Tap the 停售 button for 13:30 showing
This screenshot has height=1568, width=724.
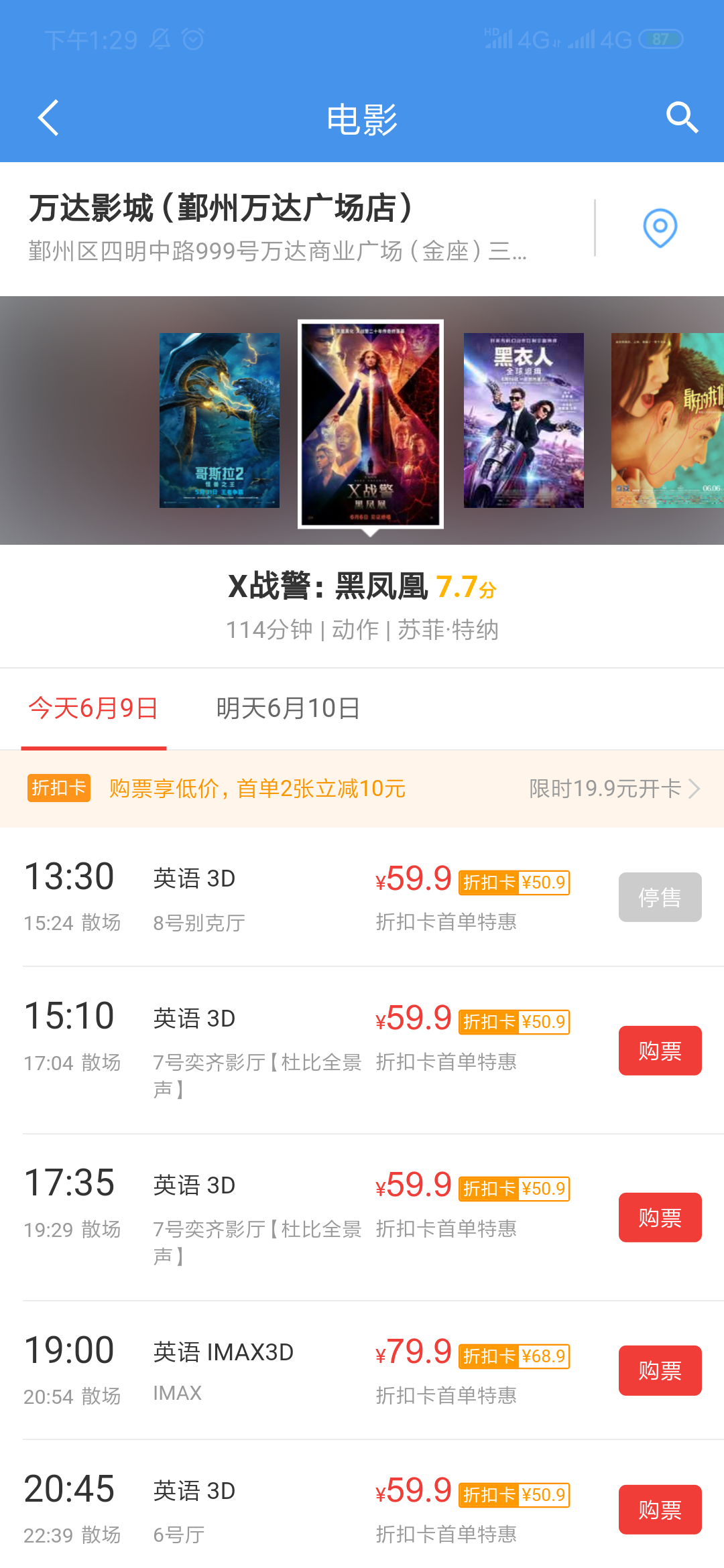(x=660, y=897)
